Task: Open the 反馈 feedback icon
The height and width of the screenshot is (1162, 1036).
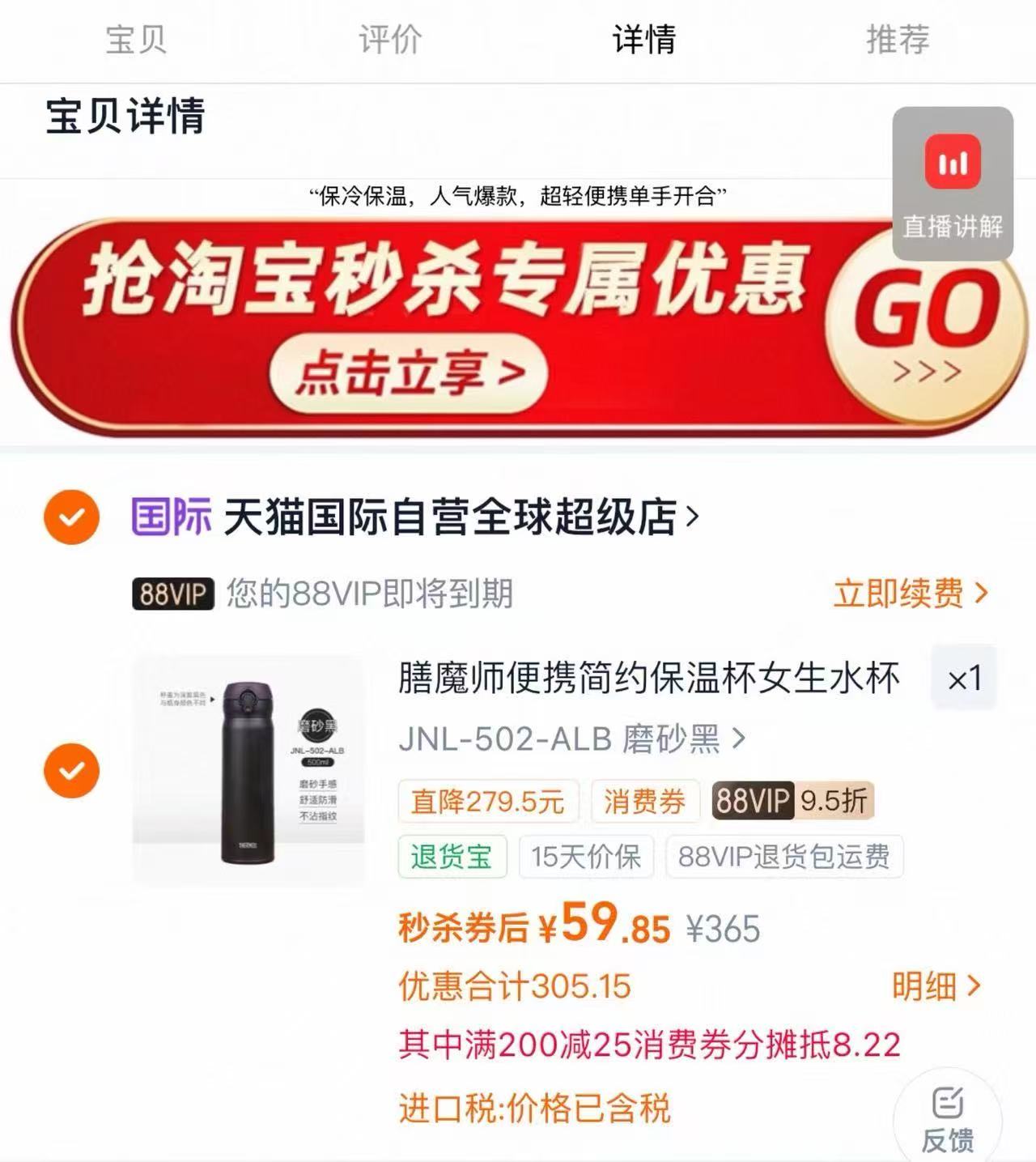Action: 949,1117
